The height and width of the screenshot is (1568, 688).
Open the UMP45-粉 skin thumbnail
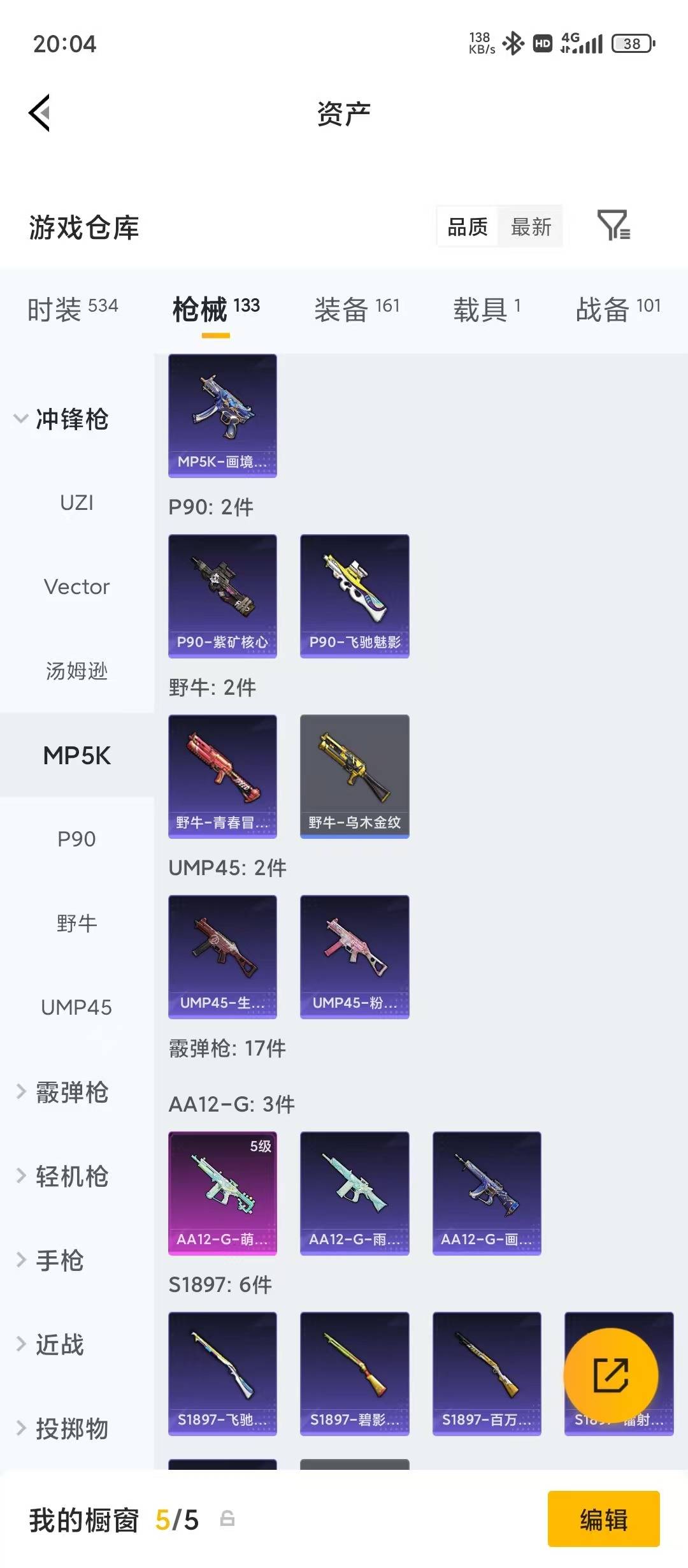tap(354, 956)
